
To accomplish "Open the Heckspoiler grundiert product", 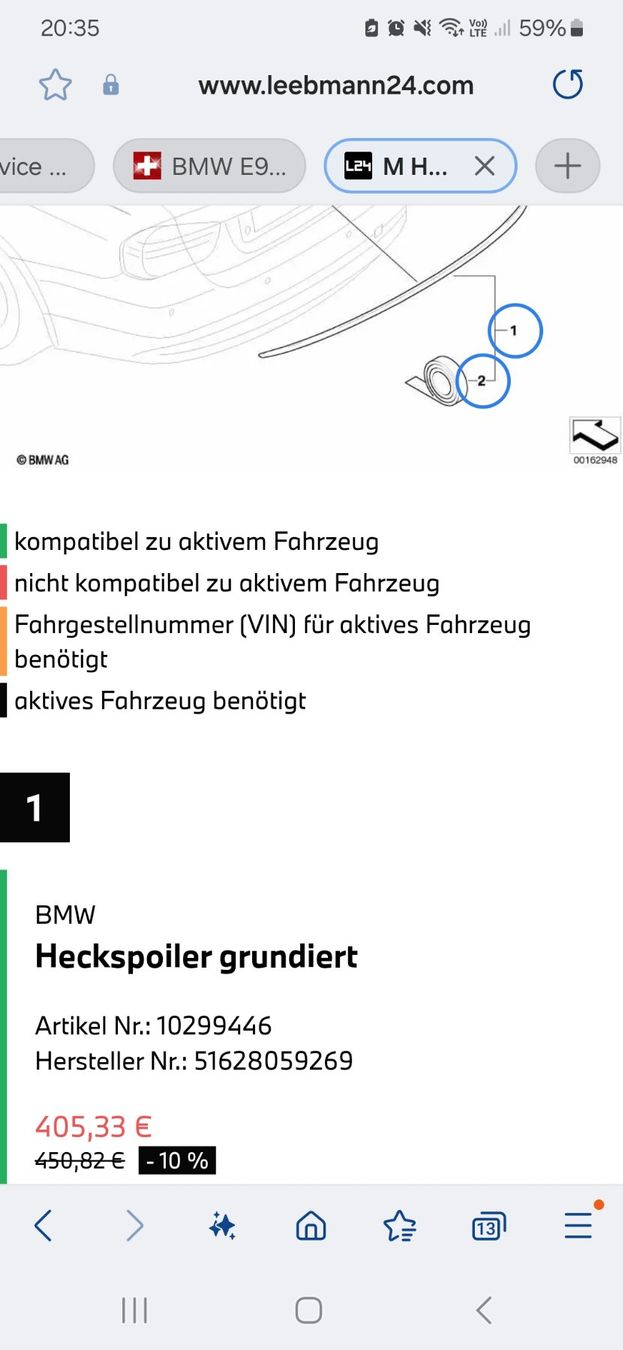I will pyautogui.click(x=196, y=957).
